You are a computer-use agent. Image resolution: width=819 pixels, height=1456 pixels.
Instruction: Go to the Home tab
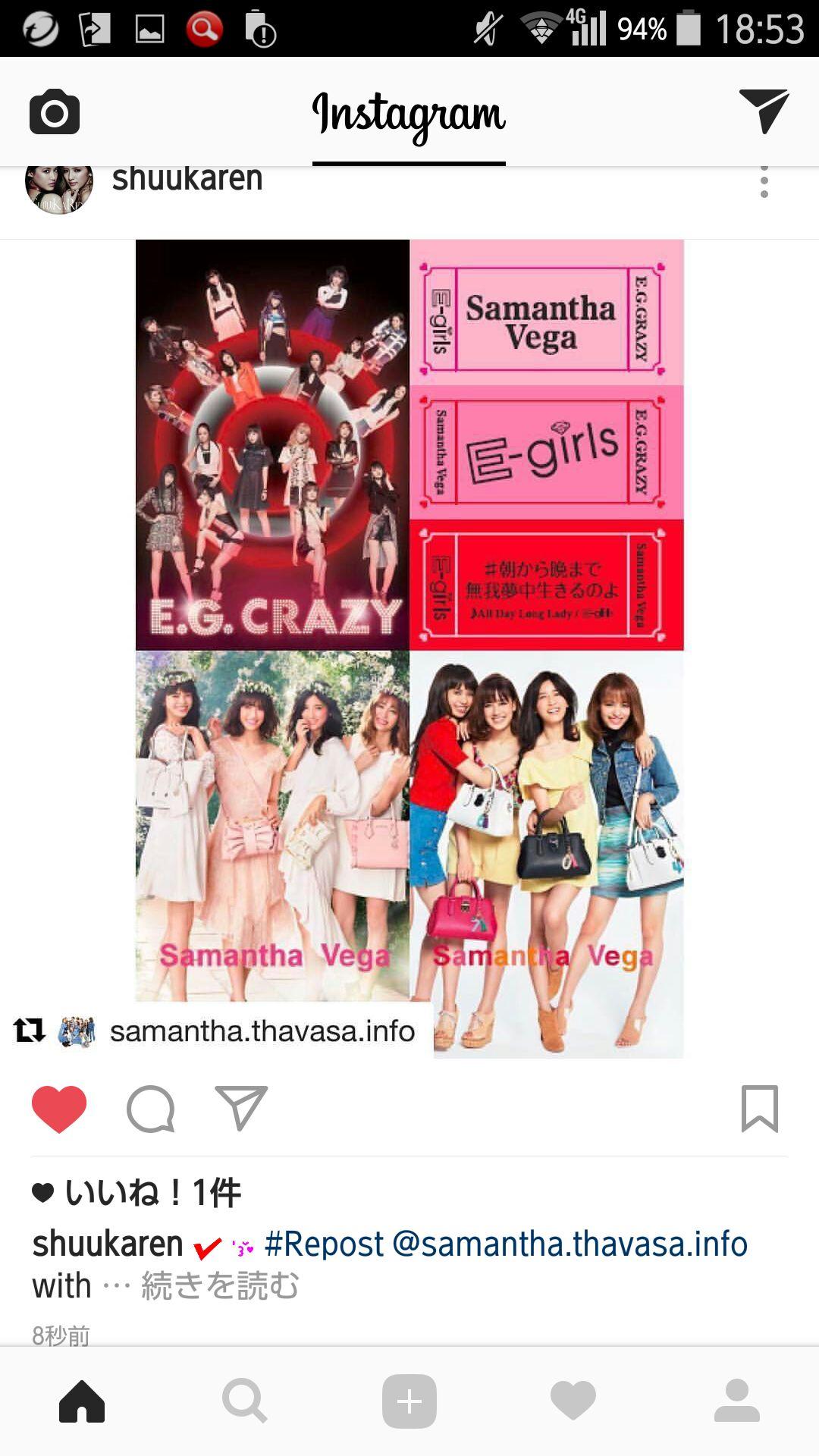pyautogui.click(x=82, y=1401)
